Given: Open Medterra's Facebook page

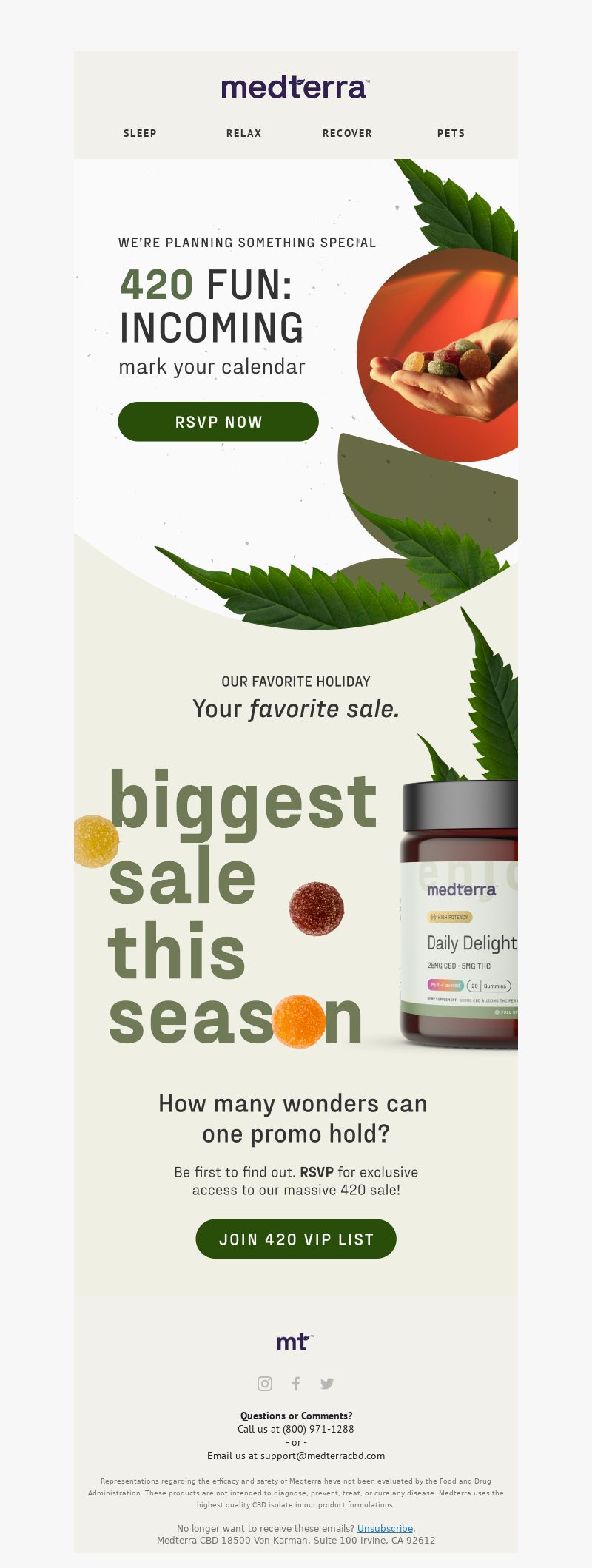Looking at the screenshot, I should click(x=296, y=1383).
